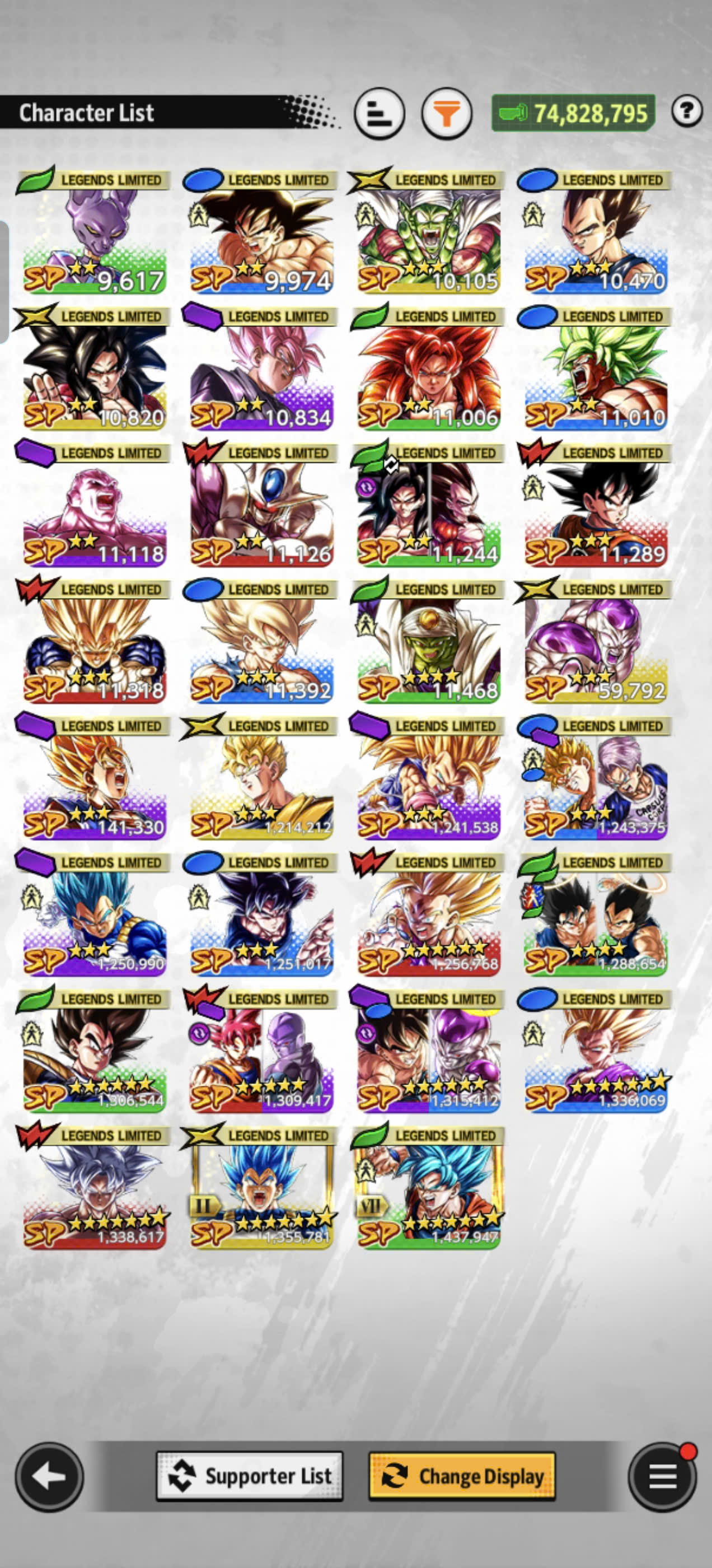Select the character with power 1,288,654

click(594, 914)
